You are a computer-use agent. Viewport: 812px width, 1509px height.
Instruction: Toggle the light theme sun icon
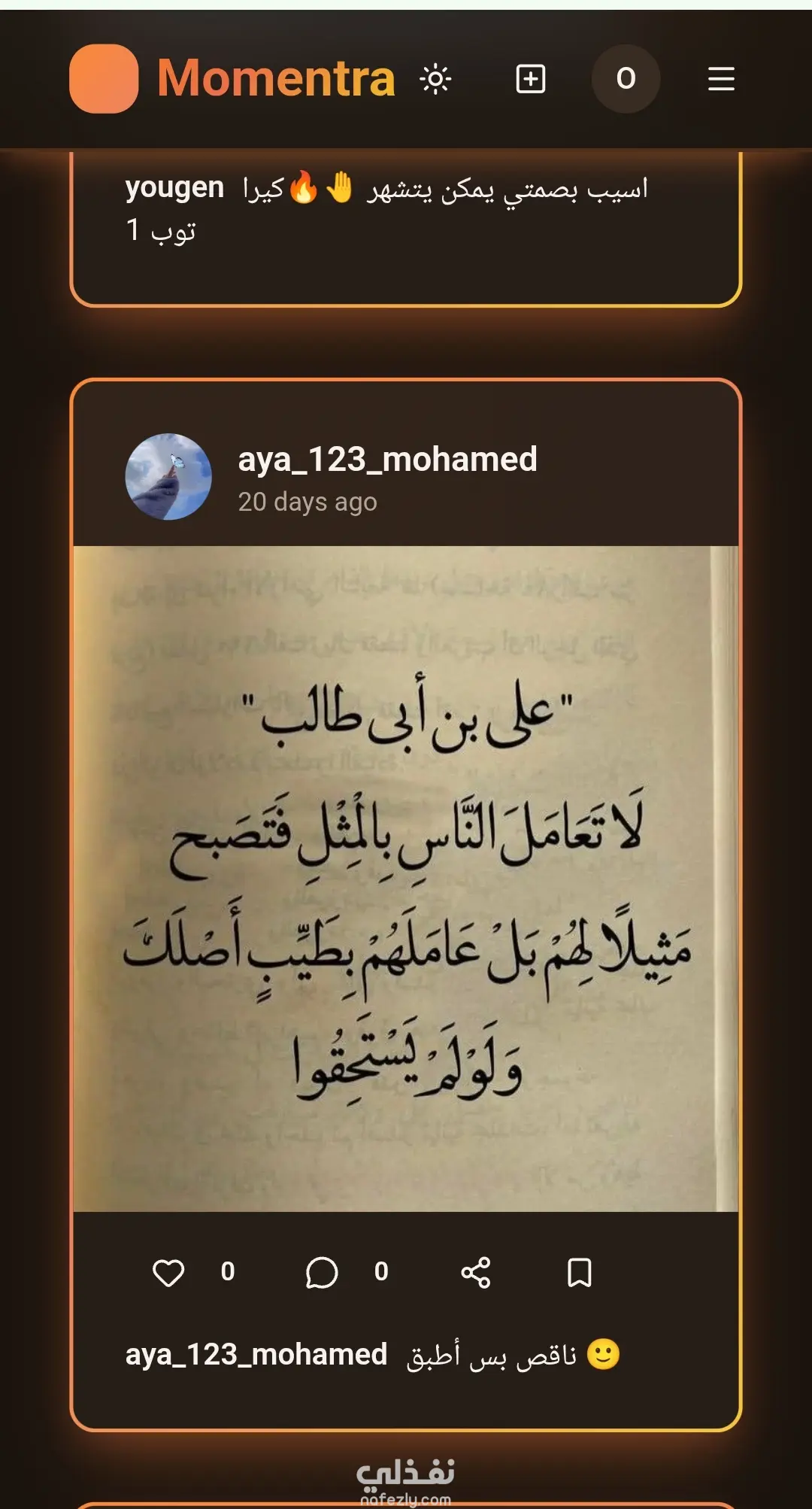click(436, 79)
